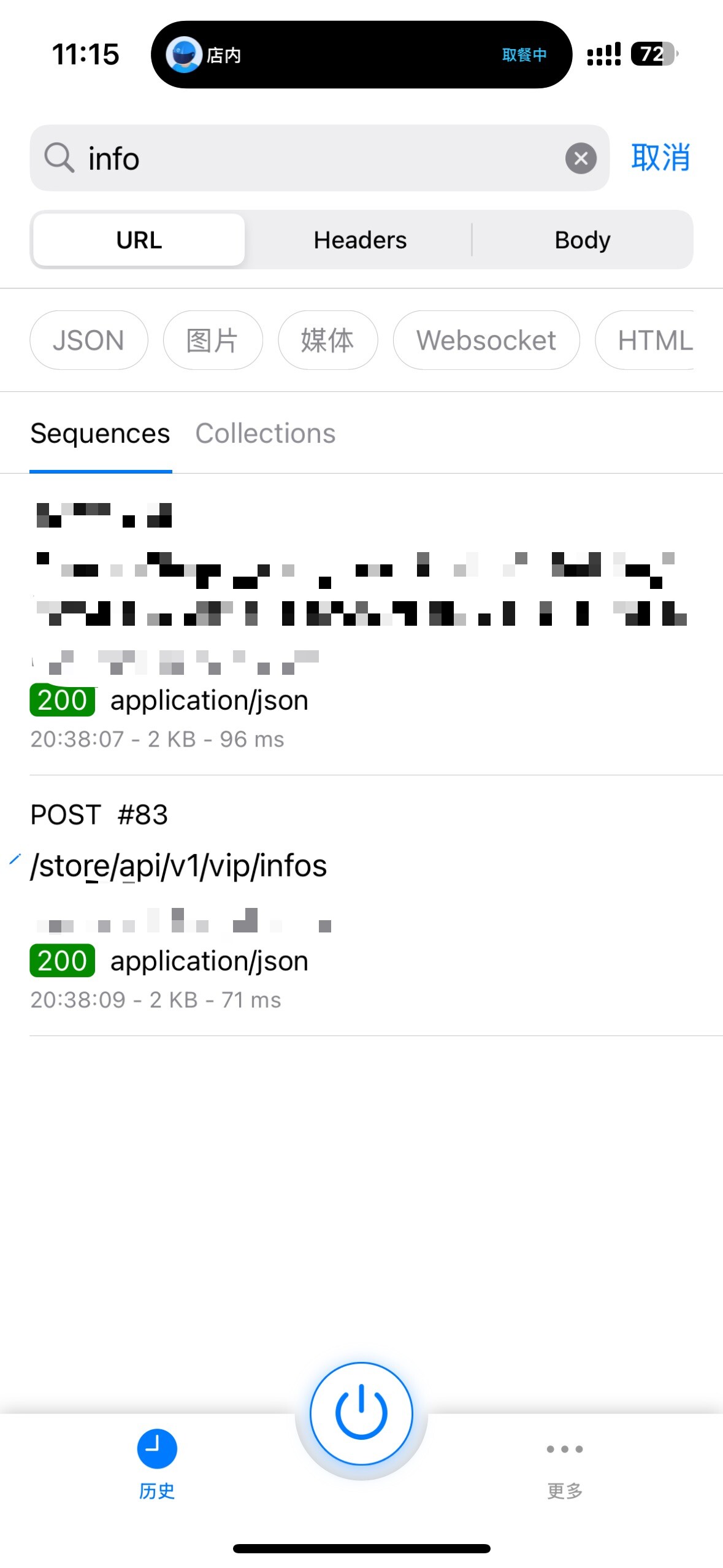The height and width of the screenshot is (1568, 723).
Task: Toggle the capture power button
Action: point(361,1412)
